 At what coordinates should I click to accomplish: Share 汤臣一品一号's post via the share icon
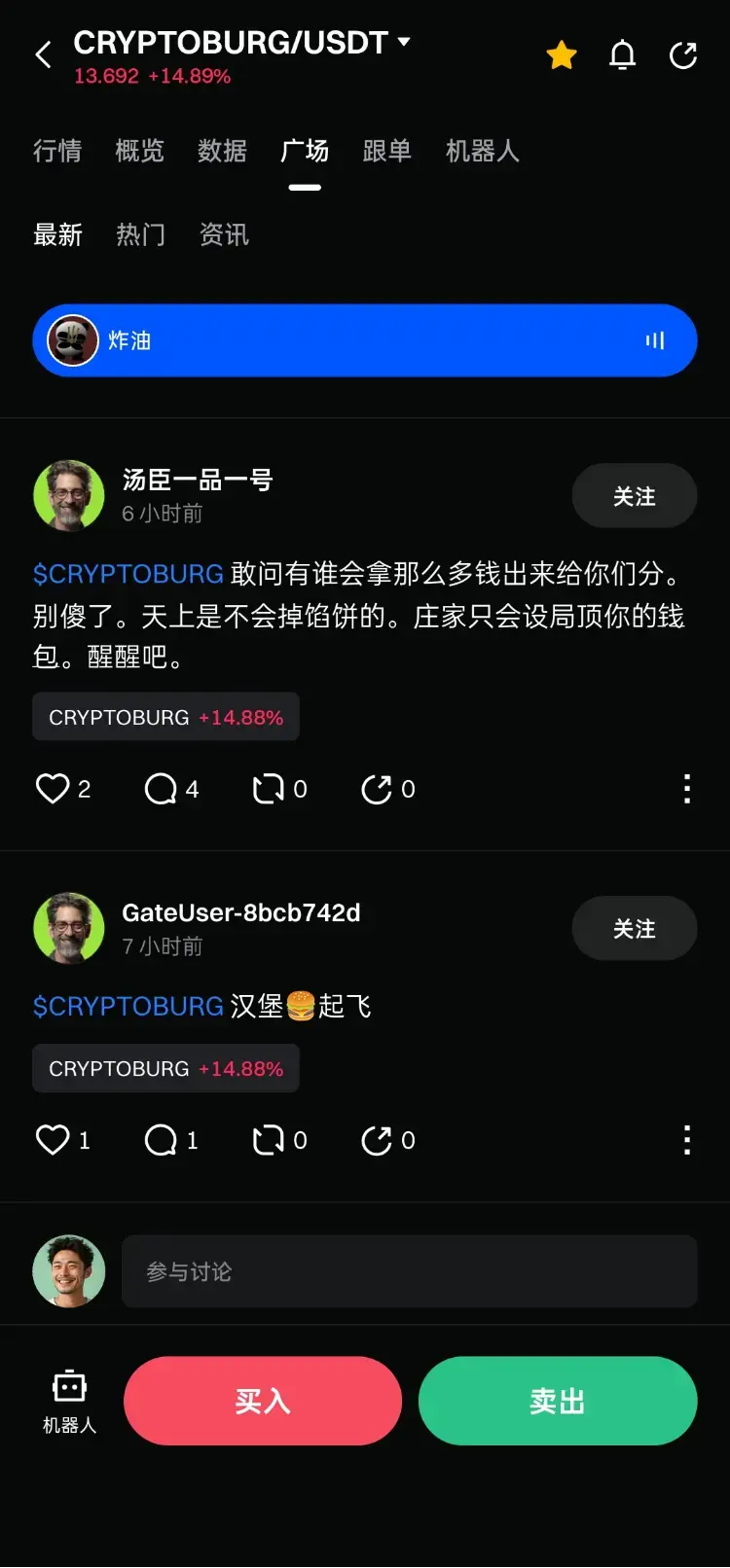(x=379, y=789)
